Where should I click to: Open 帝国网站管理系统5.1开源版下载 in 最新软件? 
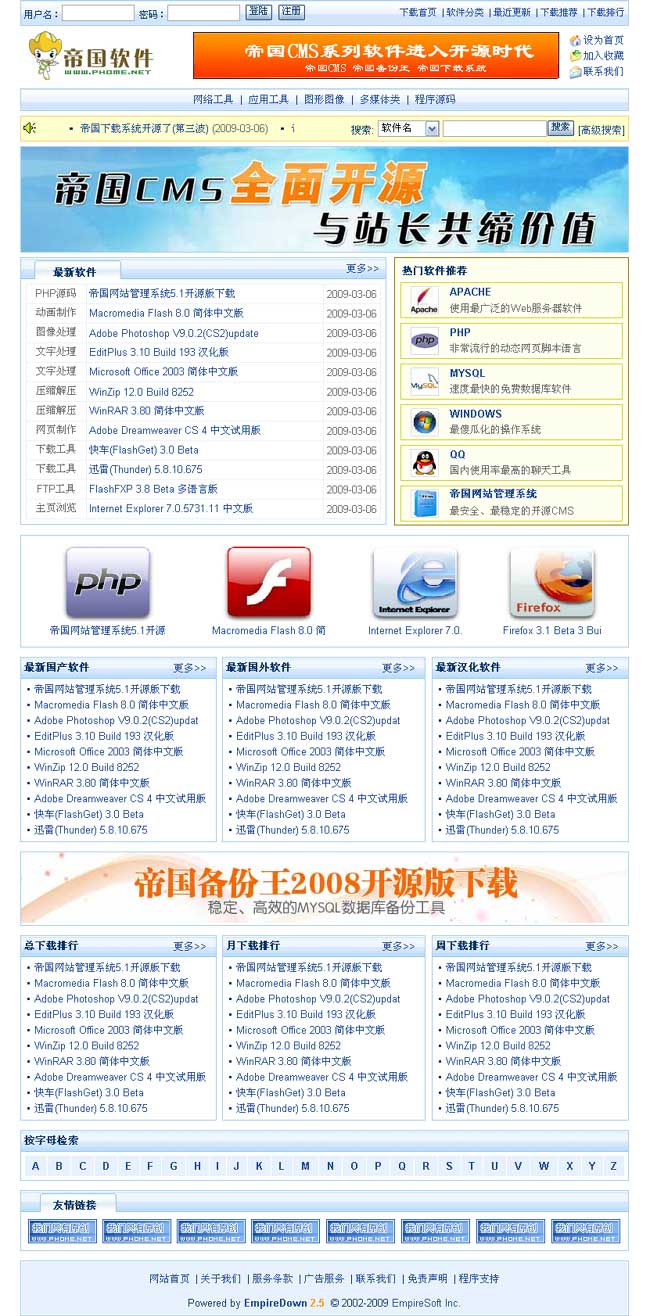(x=162, y=294)
